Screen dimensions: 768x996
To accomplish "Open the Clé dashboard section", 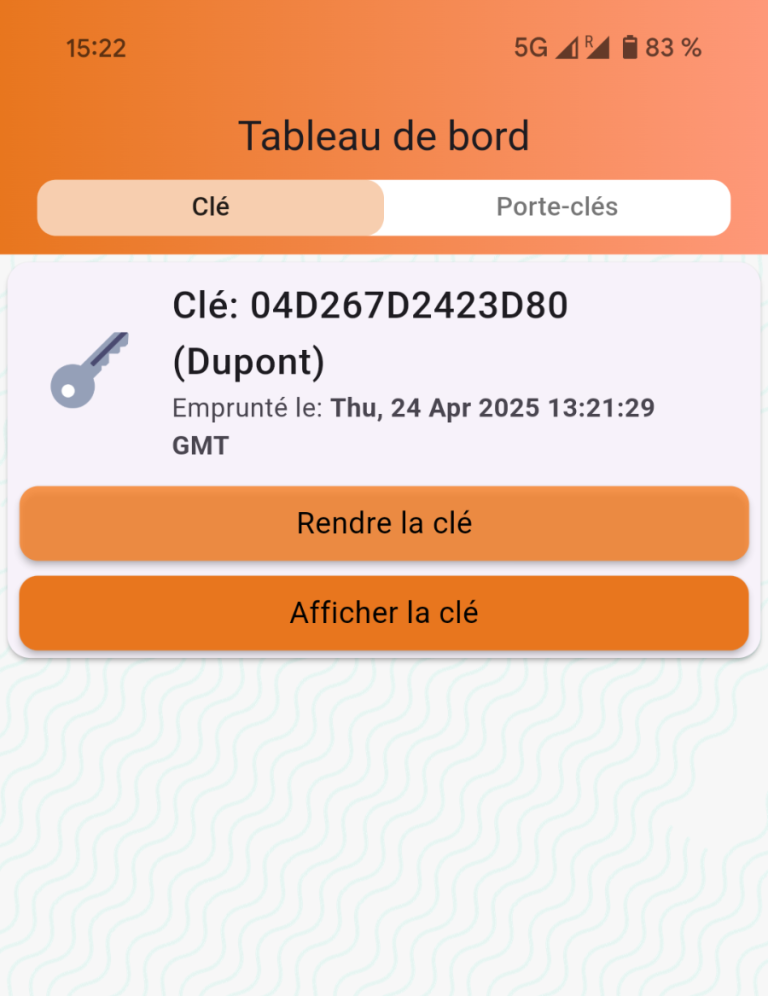I will [x=210, y=207].
